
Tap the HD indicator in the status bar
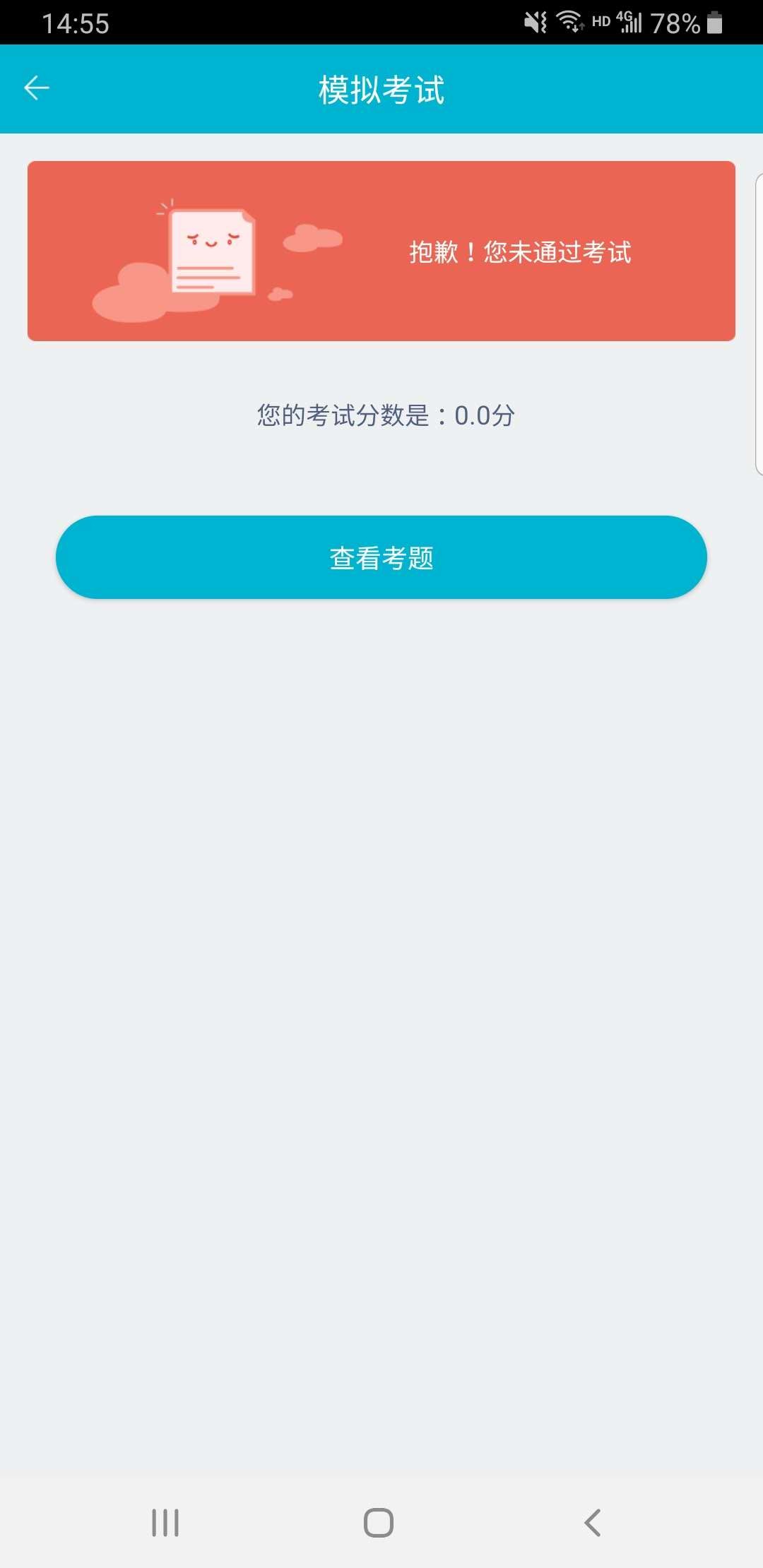(600, 23)
